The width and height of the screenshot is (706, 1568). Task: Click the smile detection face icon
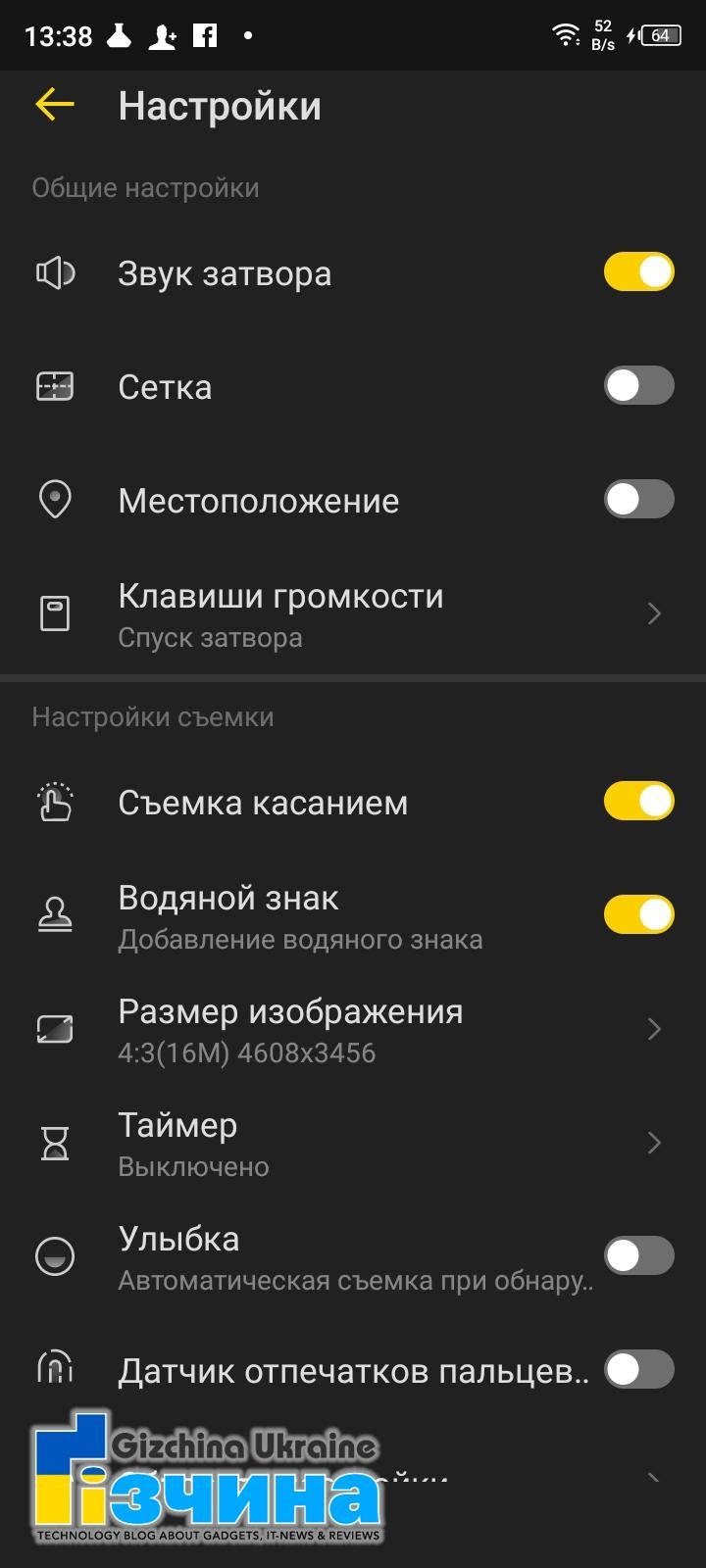55,1255
